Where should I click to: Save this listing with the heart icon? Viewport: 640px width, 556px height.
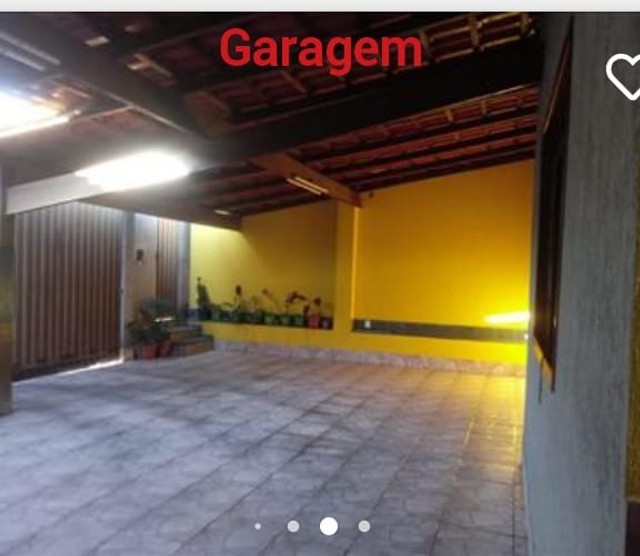coord(625,77)
